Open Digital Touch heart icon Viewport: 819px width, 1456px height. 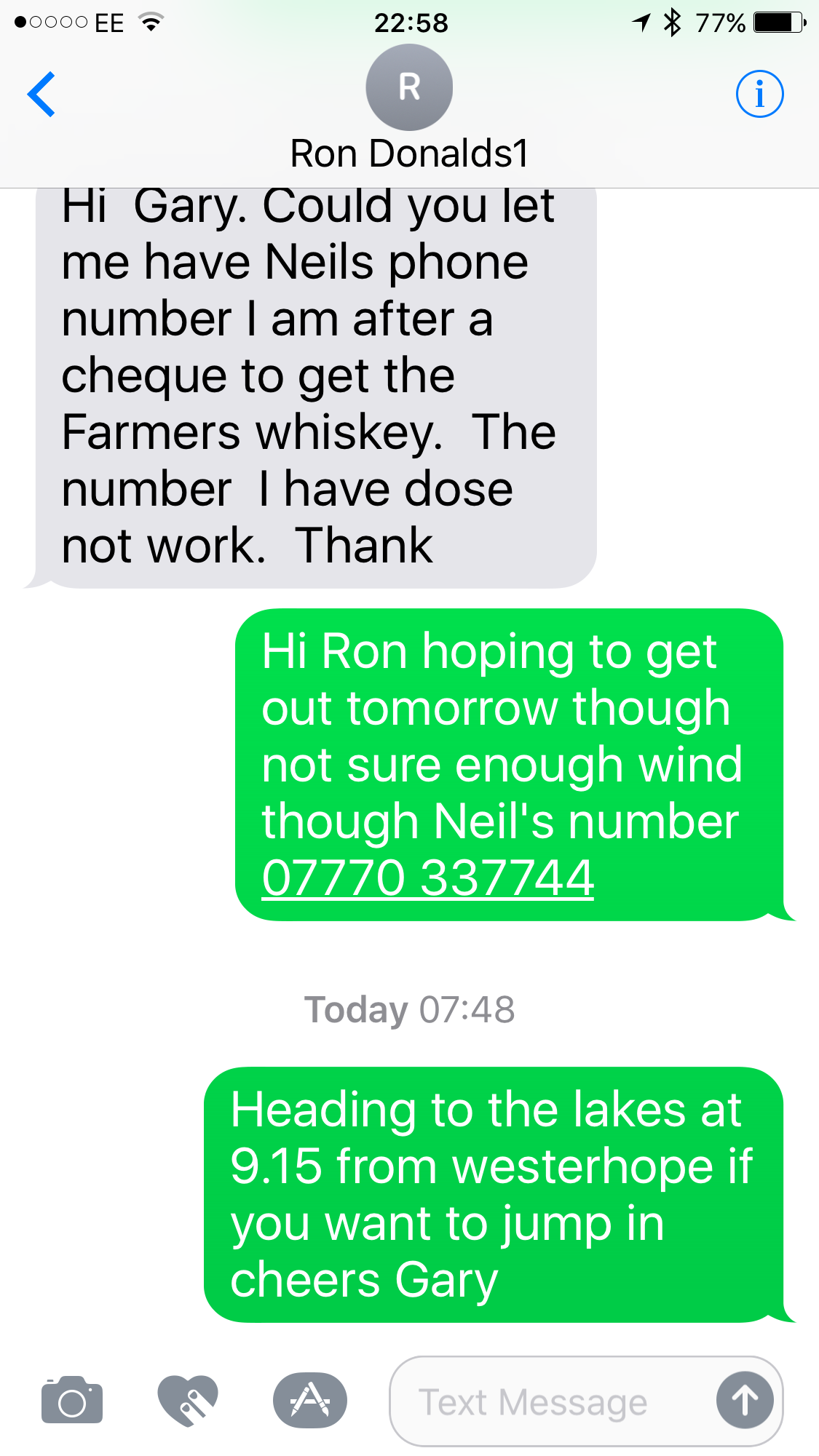click(x=188, y=1400)
